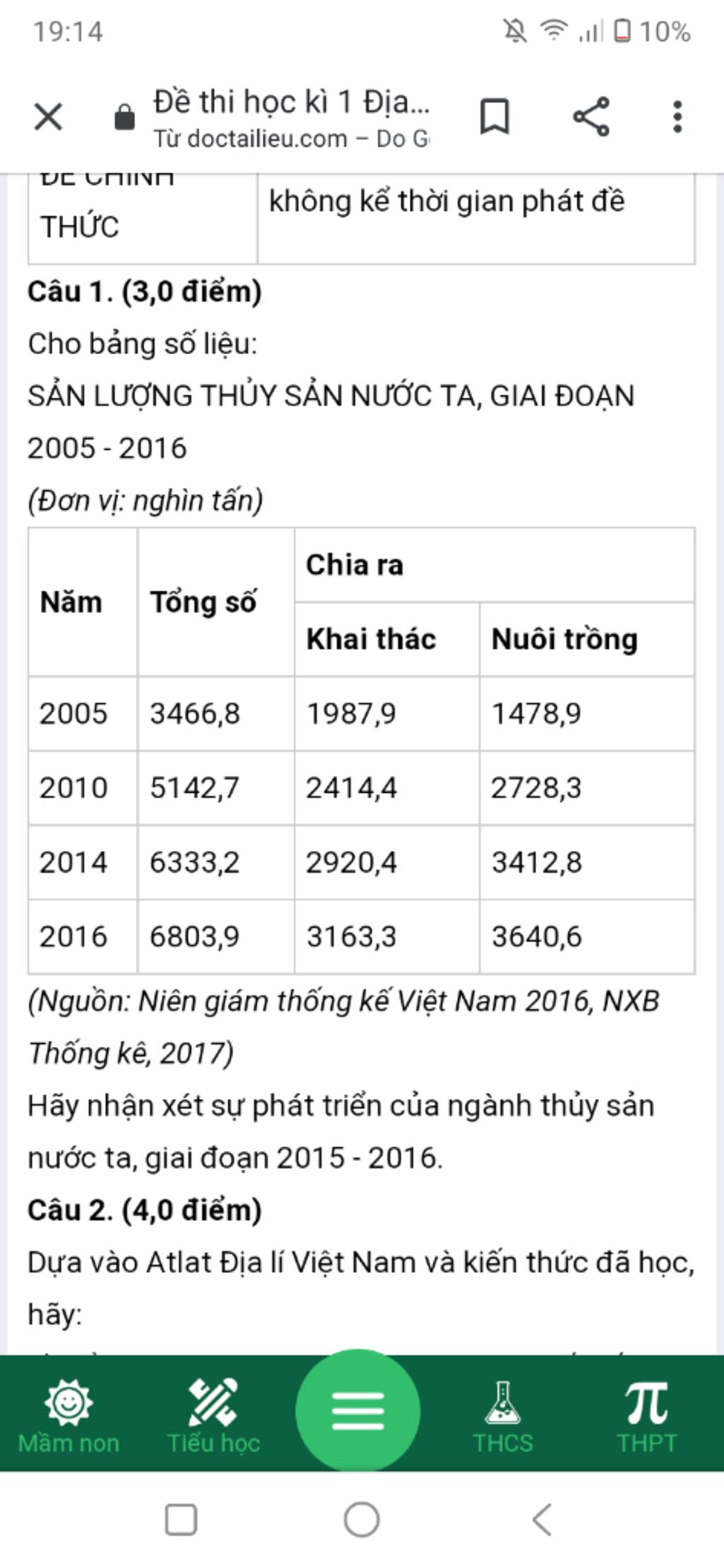724x1568 pixels.
Task: Bookmark this page
Action: pos(494,117)
